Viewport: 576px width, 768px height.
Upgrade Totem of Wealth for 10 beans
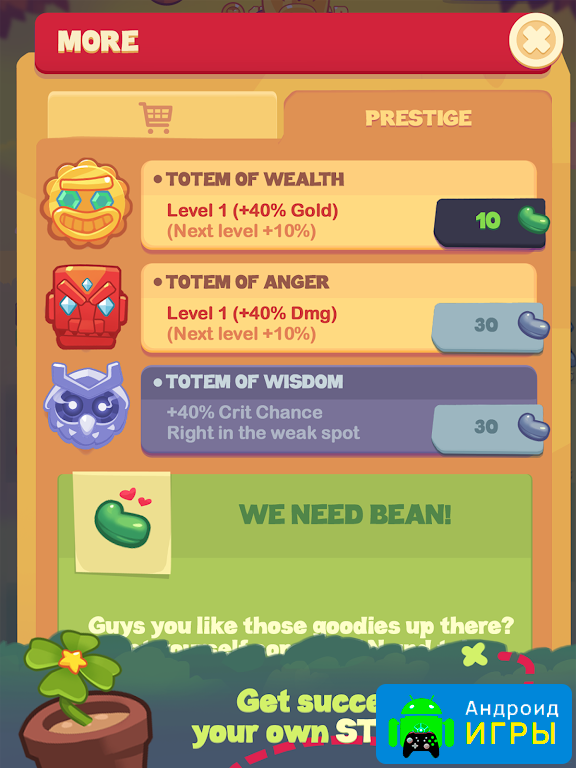coord(490,221)
